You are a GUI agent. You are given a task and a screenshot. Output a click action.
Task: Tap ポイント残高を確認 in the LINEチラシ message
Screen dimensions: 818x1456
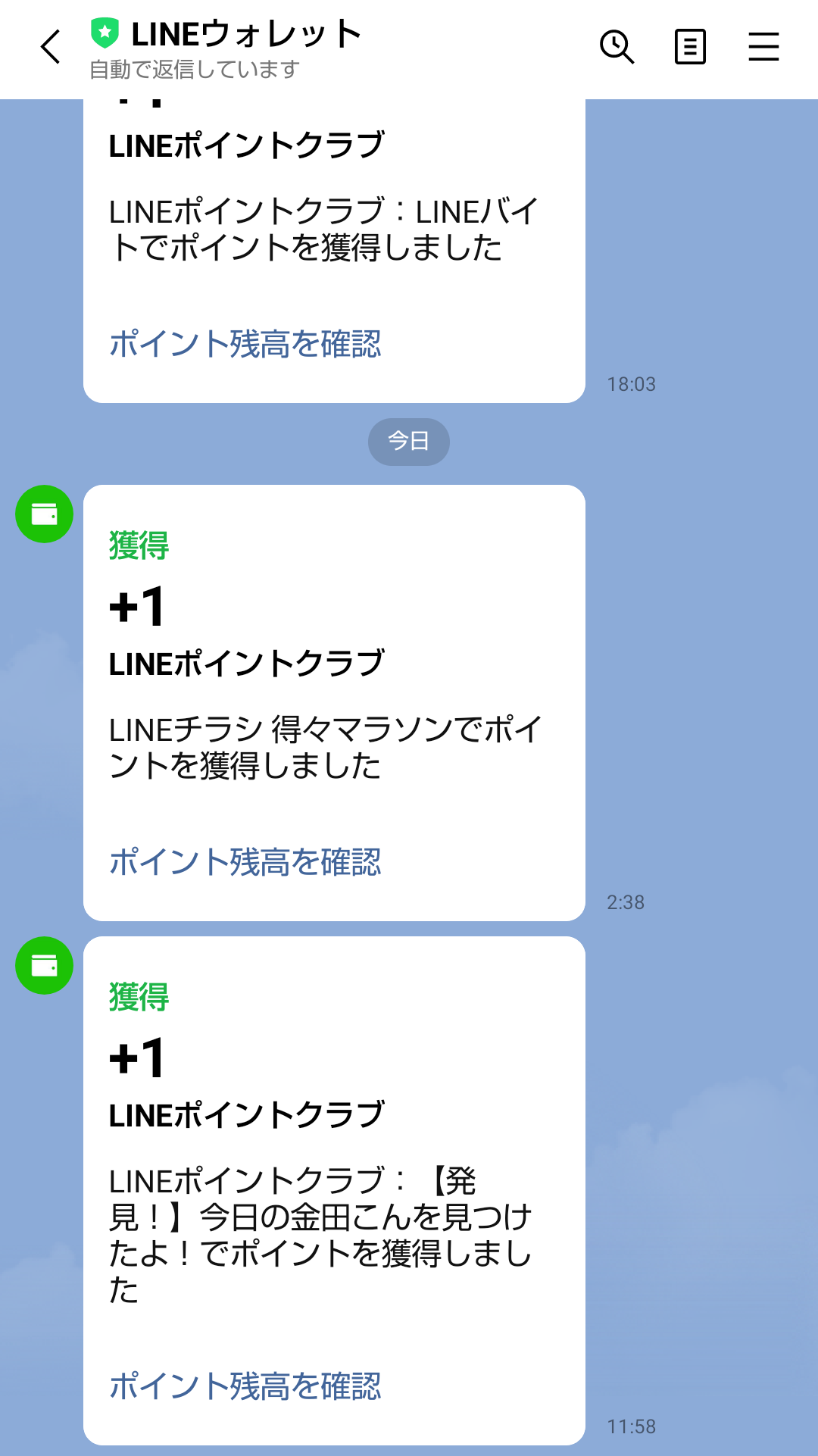245,862
